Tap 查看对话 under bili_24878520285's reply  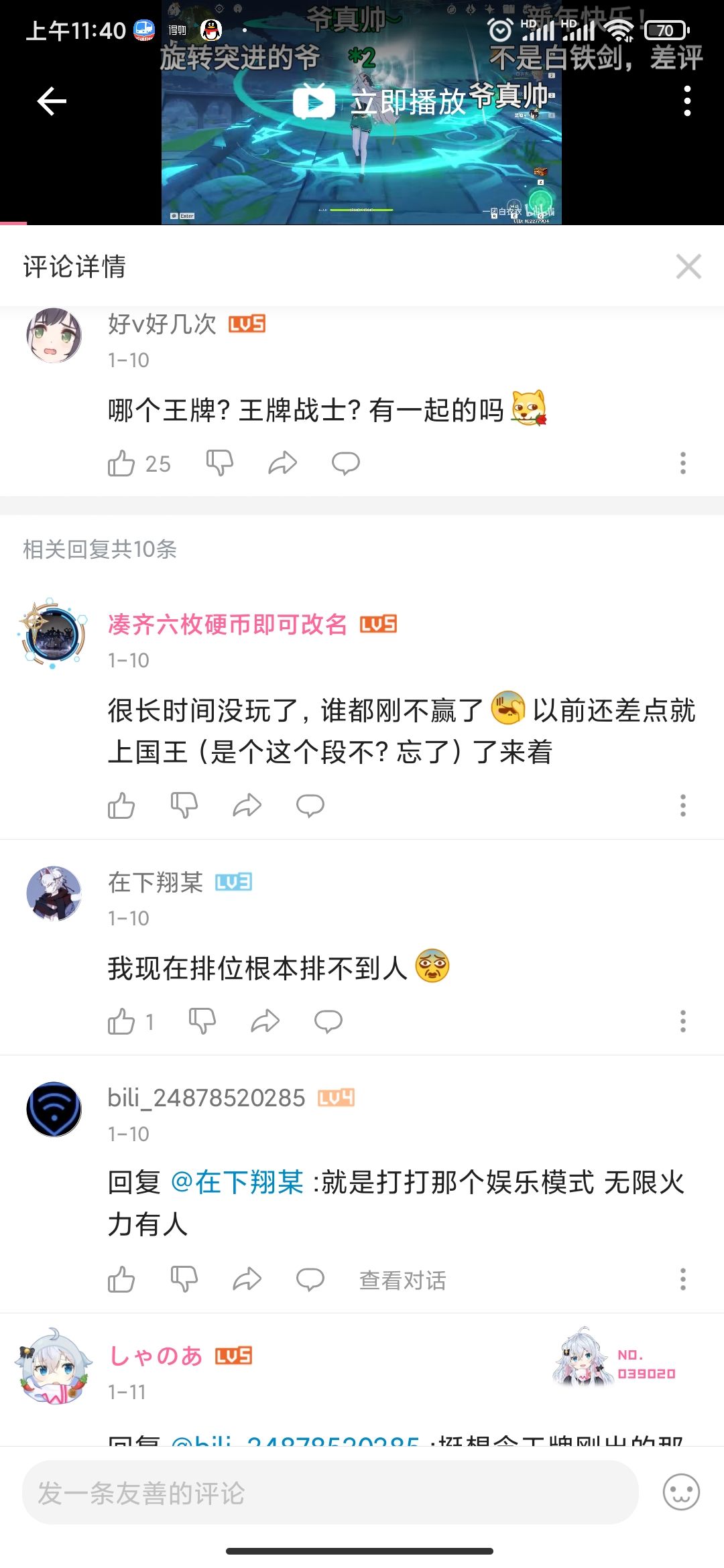coord(402,1280)
